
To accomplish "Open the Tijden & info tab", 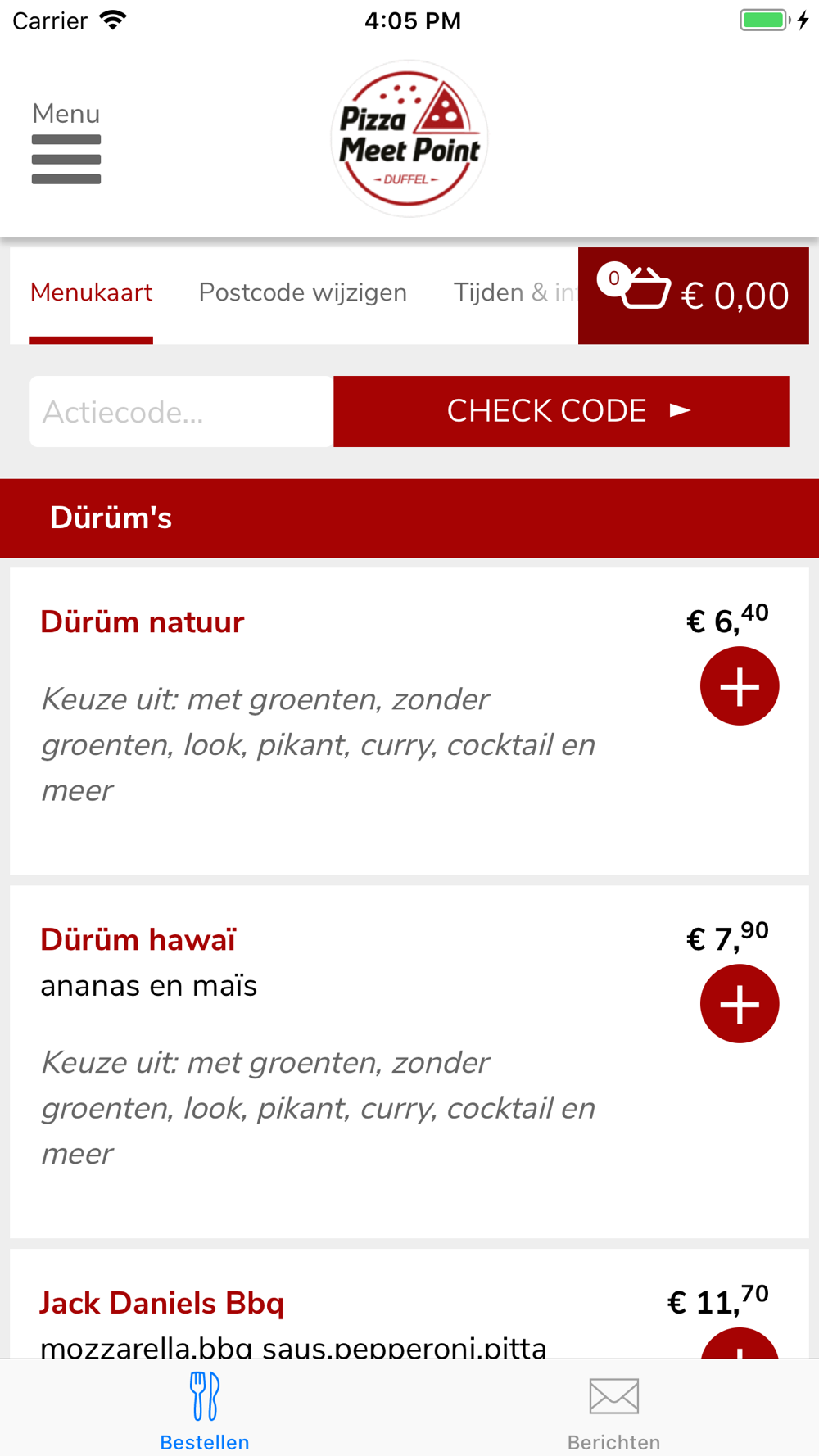I will (x=515, y=293).
